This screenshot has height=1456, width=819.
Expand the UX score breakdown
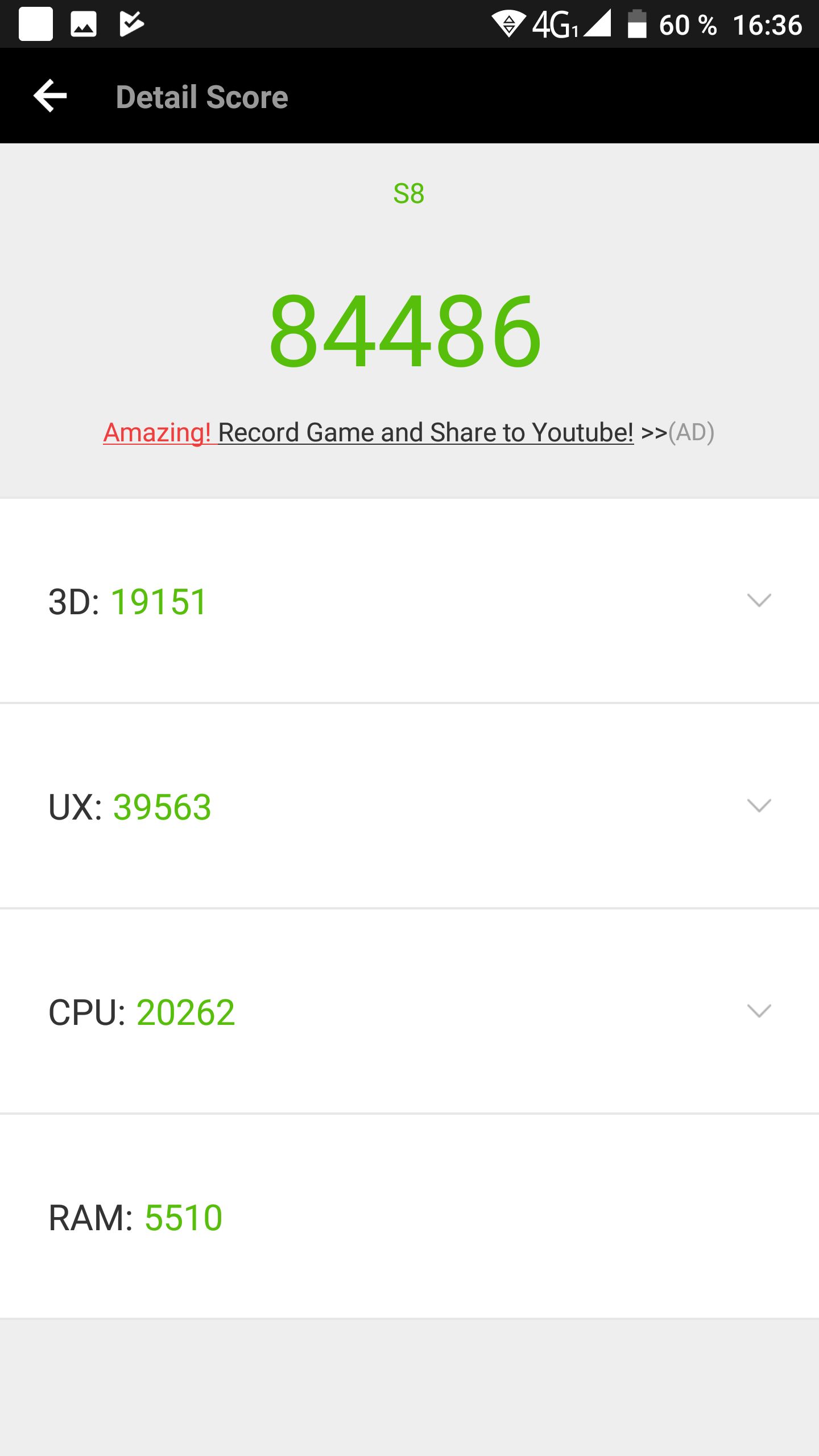click(x=409, y=806)
